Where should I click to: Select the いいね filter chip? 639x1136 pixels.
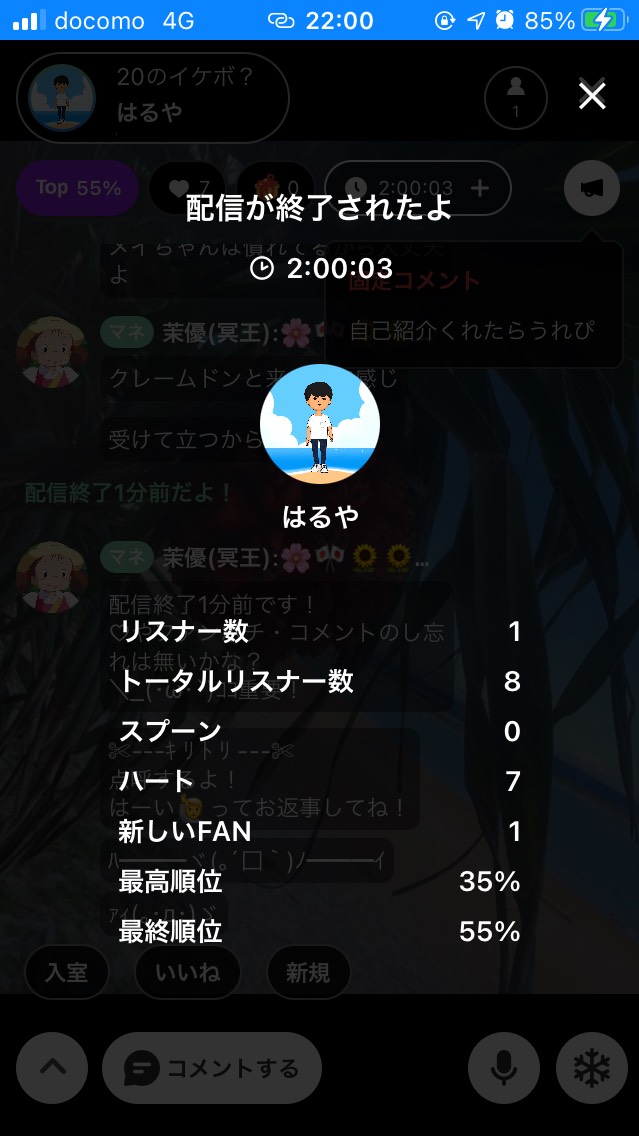[187, 972]
